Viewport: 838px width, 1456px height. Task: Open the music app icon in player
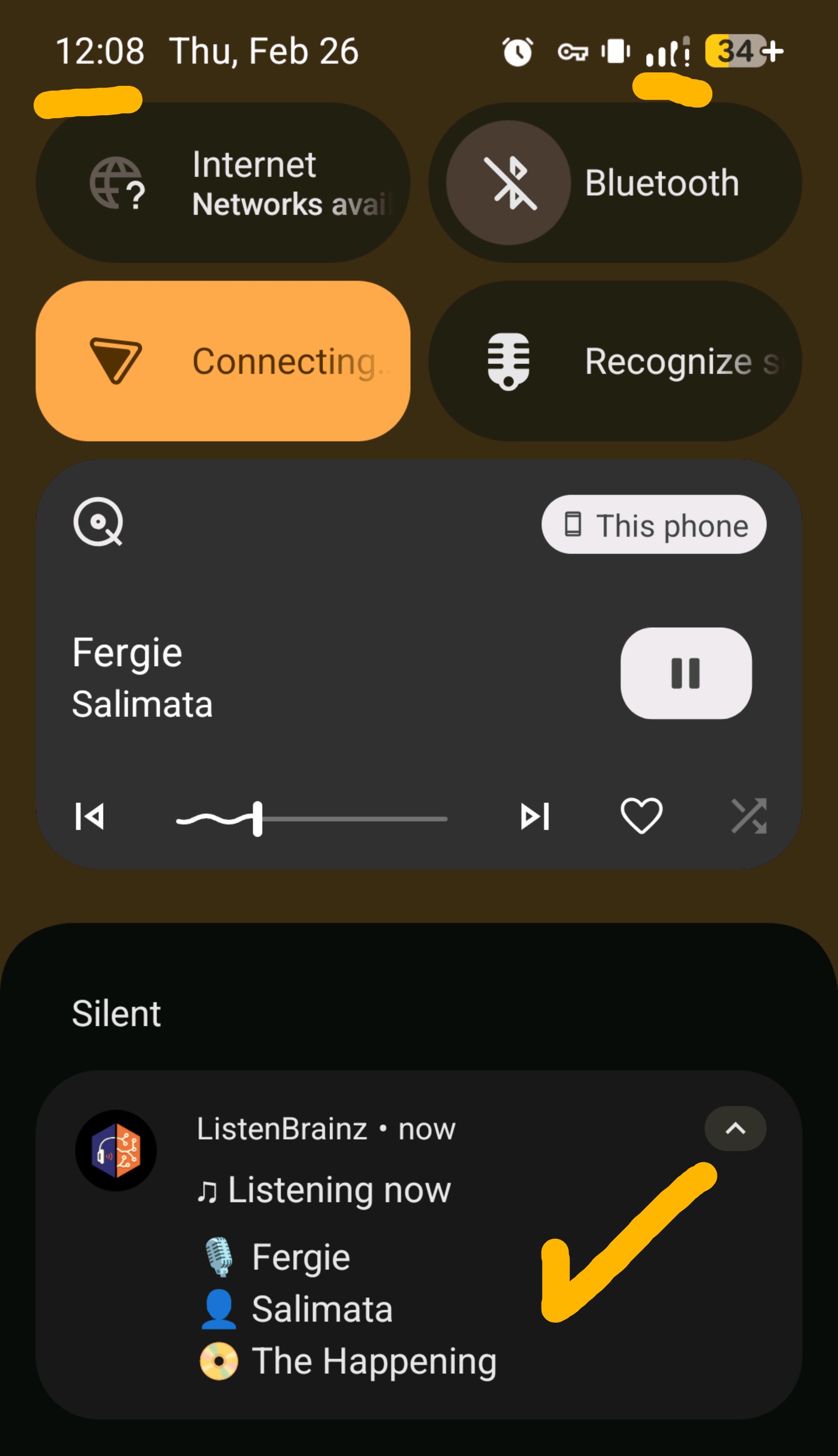pos(98,522)
